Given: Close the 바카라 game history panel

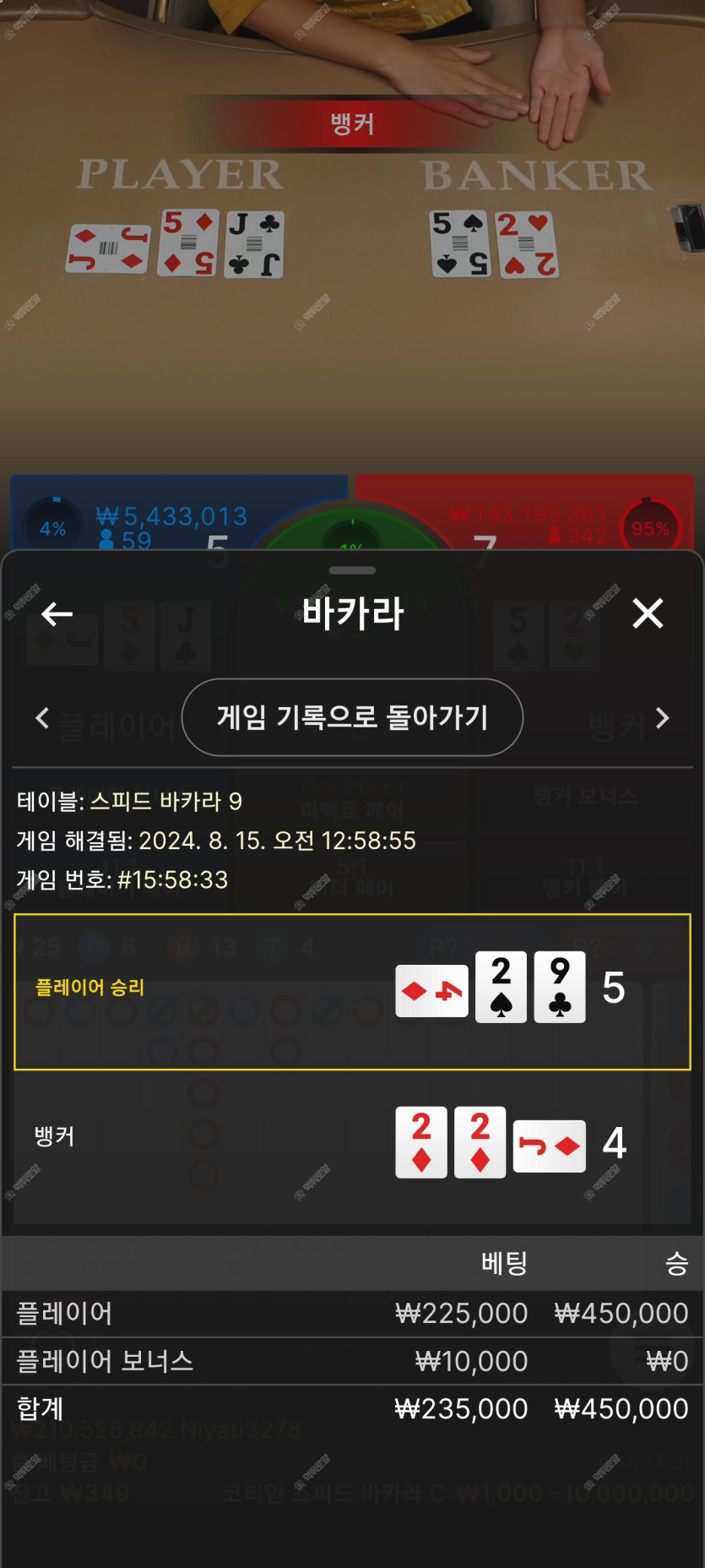Looking at the screenshot, I should point(648,613).
